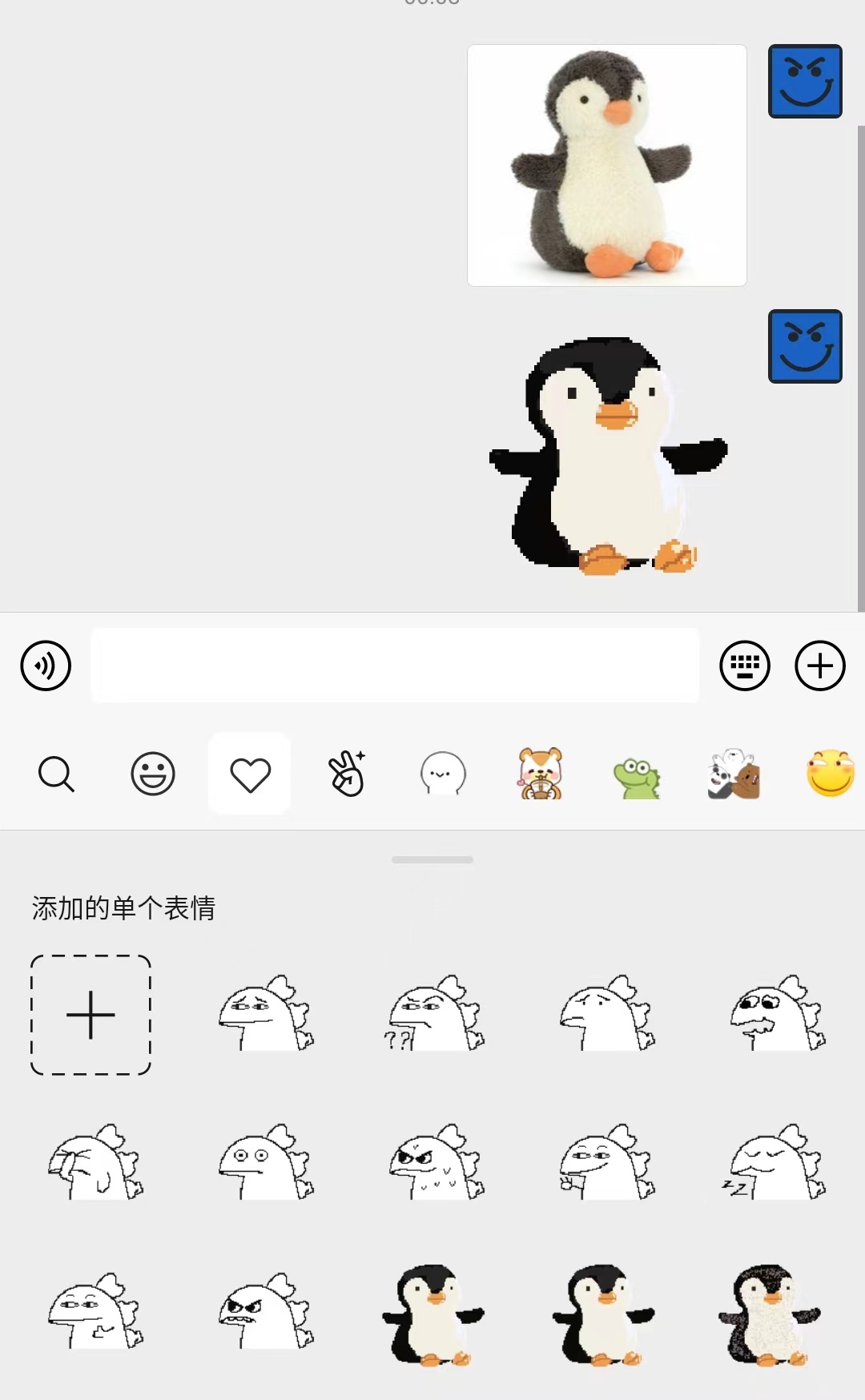Viewport: 865px width, 1400px height.
Task: Open the three bears sticker pack
Action: point(734,774)
